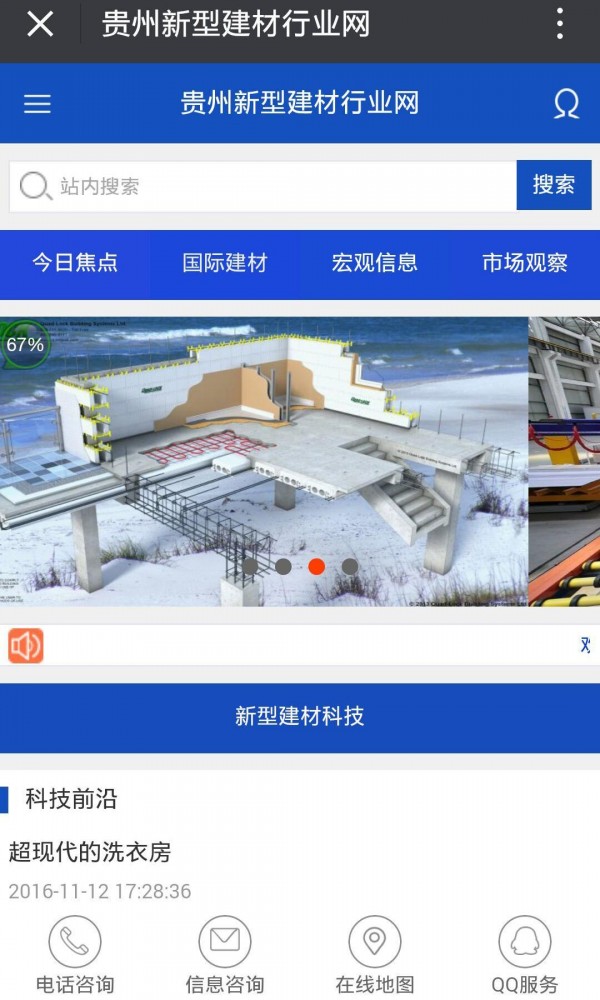This screenshot has width=600, height=1000.
Task: Read article 超现代的洗衣房
Action: 90,851
